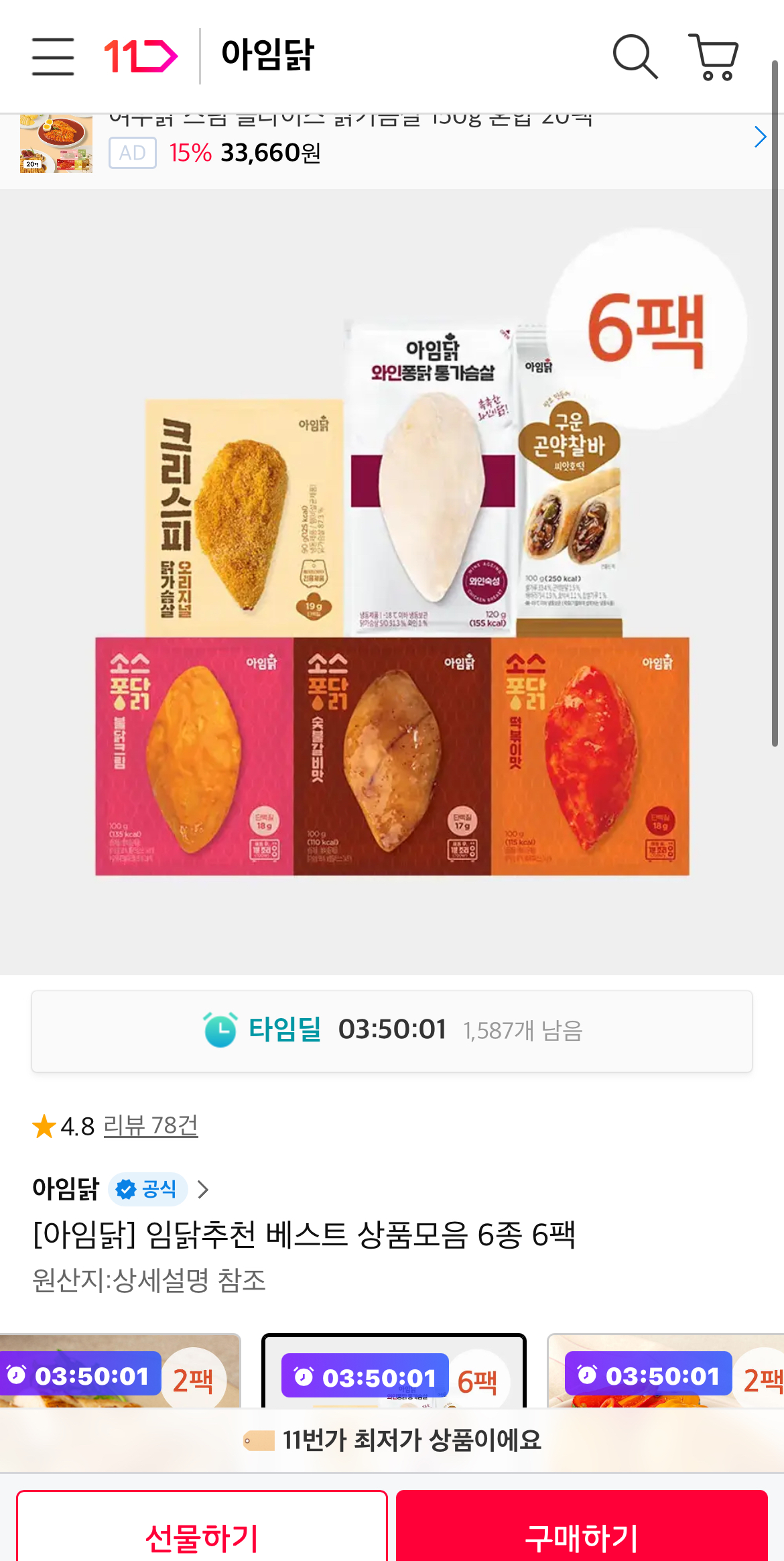This screenshot has height=1561, width=784.
Task: Visit the 아임닭 official brand store
Action: (121, 1189)
